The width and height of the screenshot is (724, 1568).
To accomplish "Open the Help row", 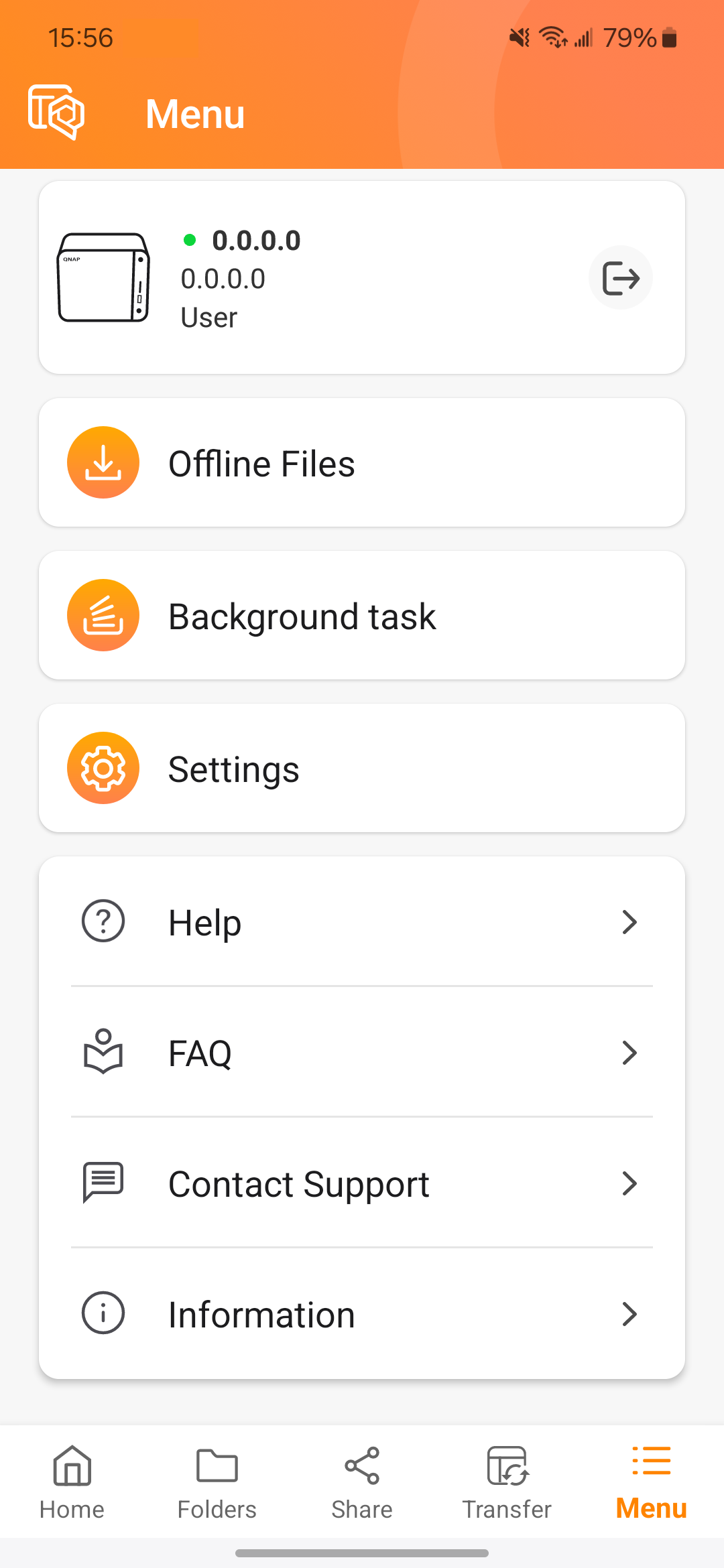I will (x=362, y=921).
